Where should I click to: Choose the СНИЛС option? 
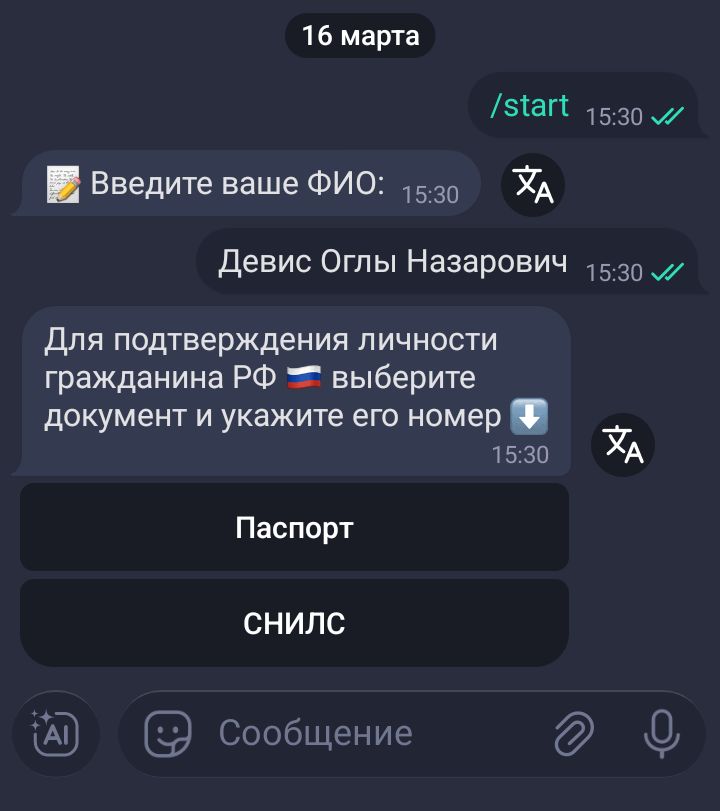[294, 622]
